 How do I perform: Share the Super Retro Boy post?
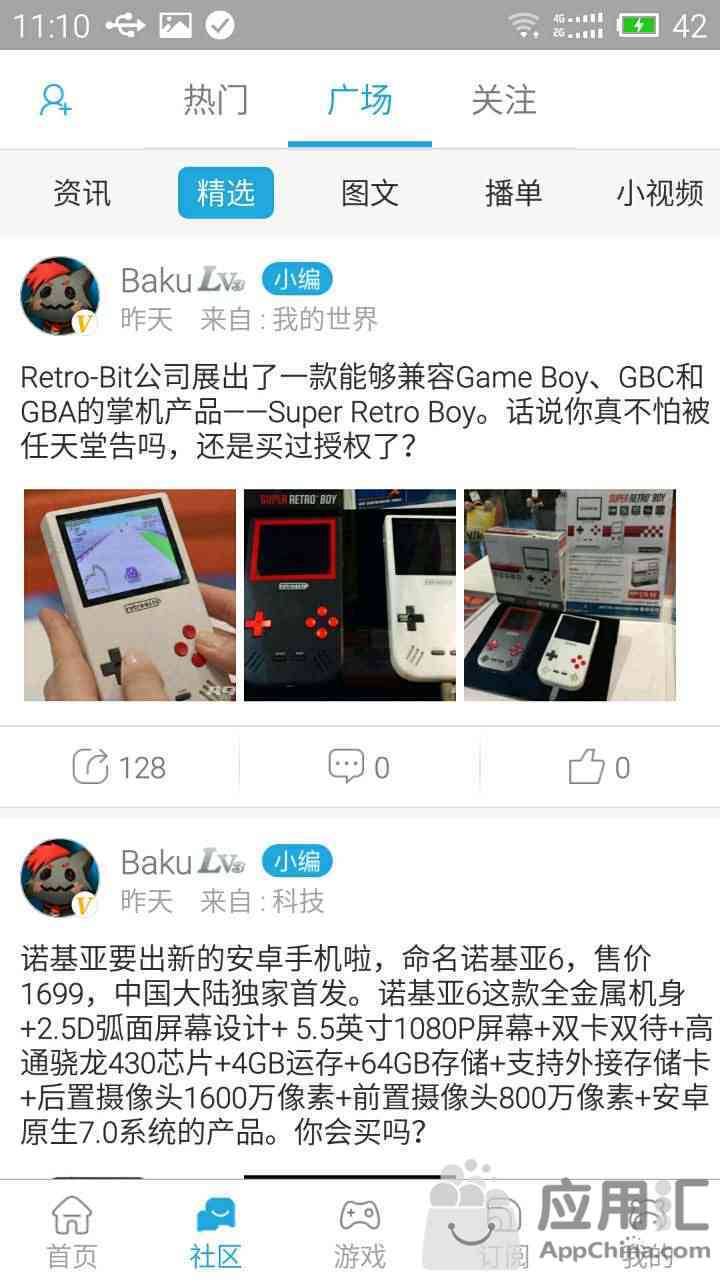(x=119, y=767)
